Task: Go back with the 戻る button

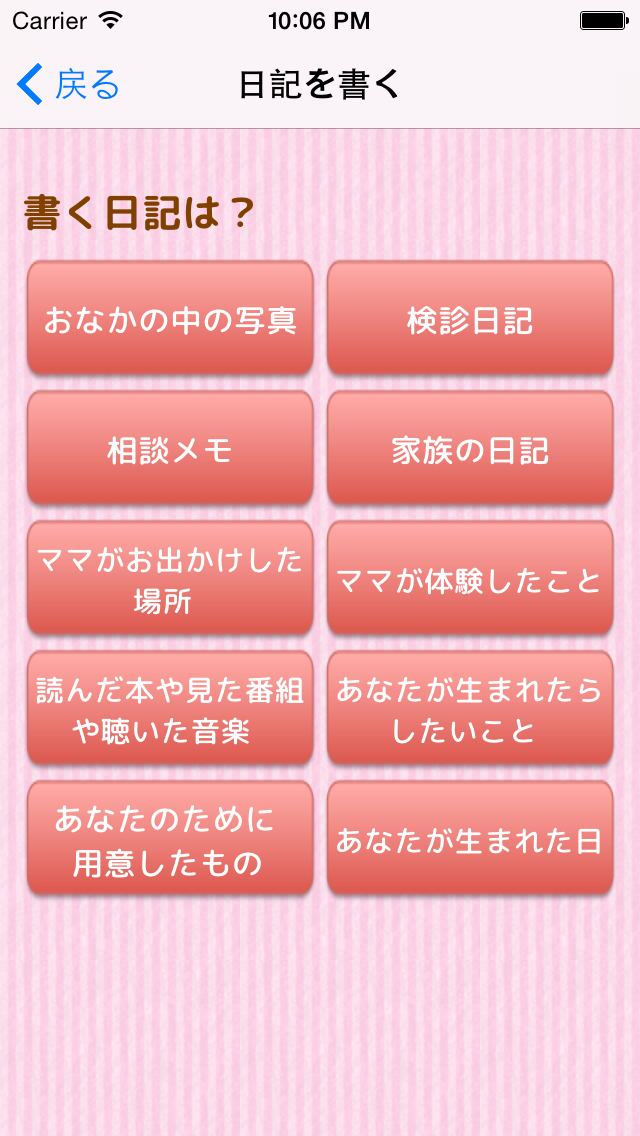Action: [70, 85]
